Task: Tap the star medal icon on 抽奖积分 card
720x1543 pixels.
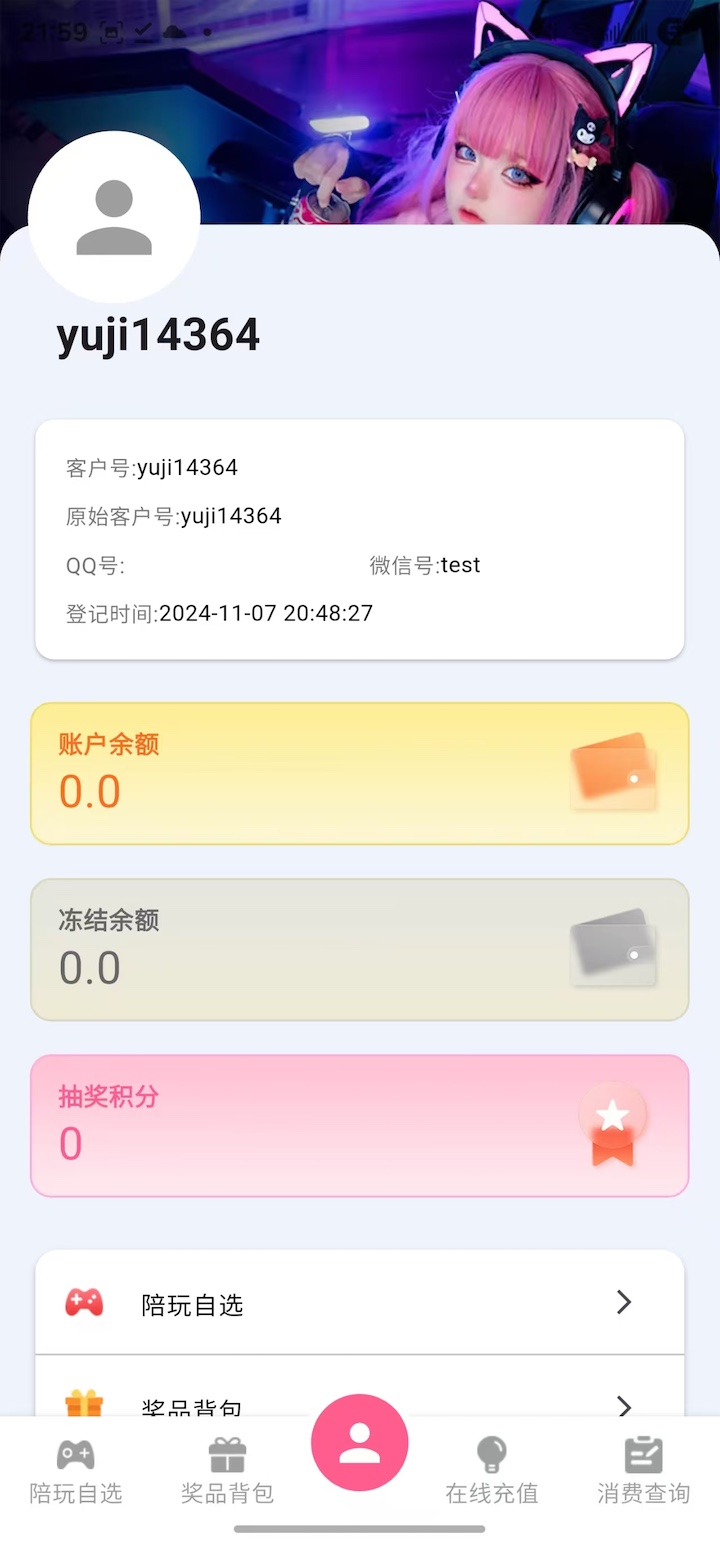Action: (613, 1125)
